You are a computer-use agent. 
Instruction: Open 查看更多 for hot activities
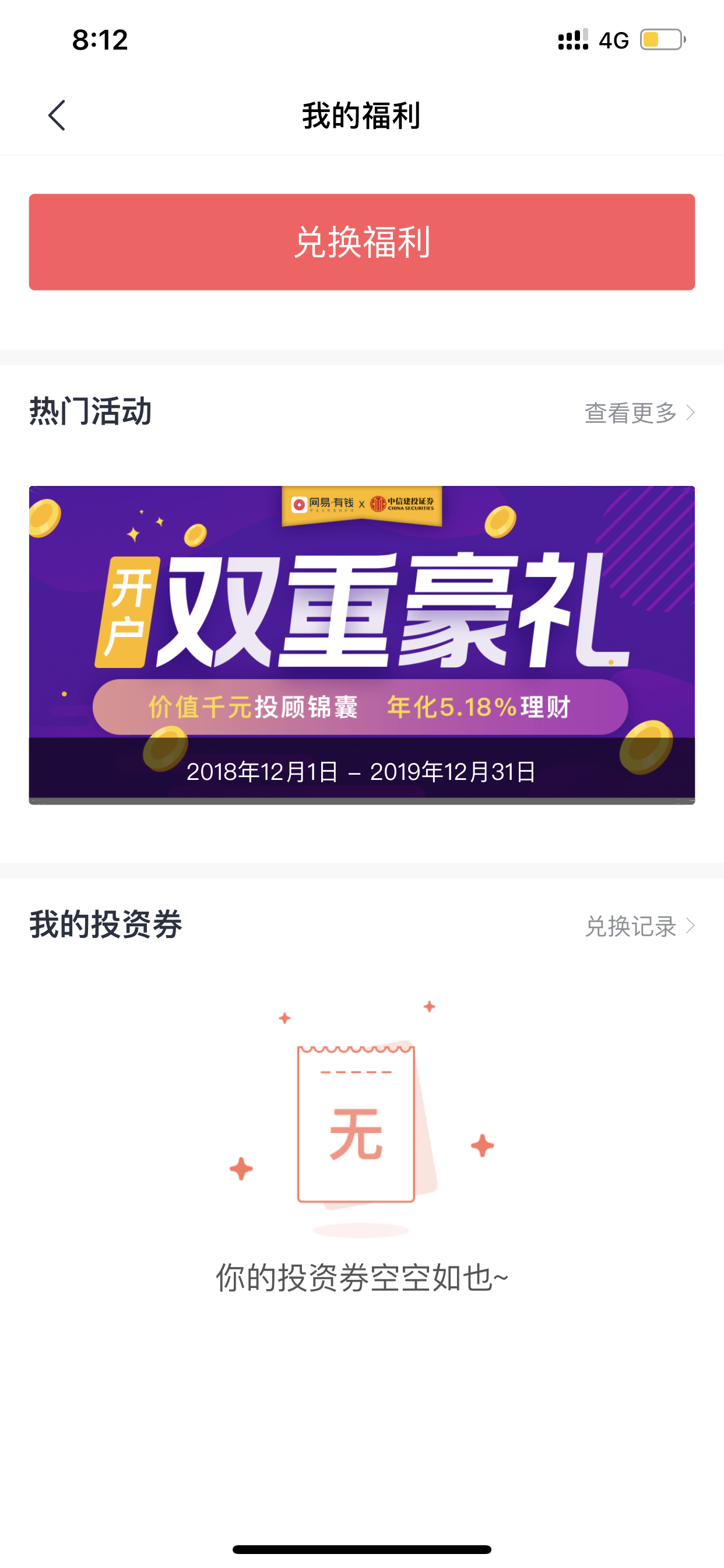[639, 412]
